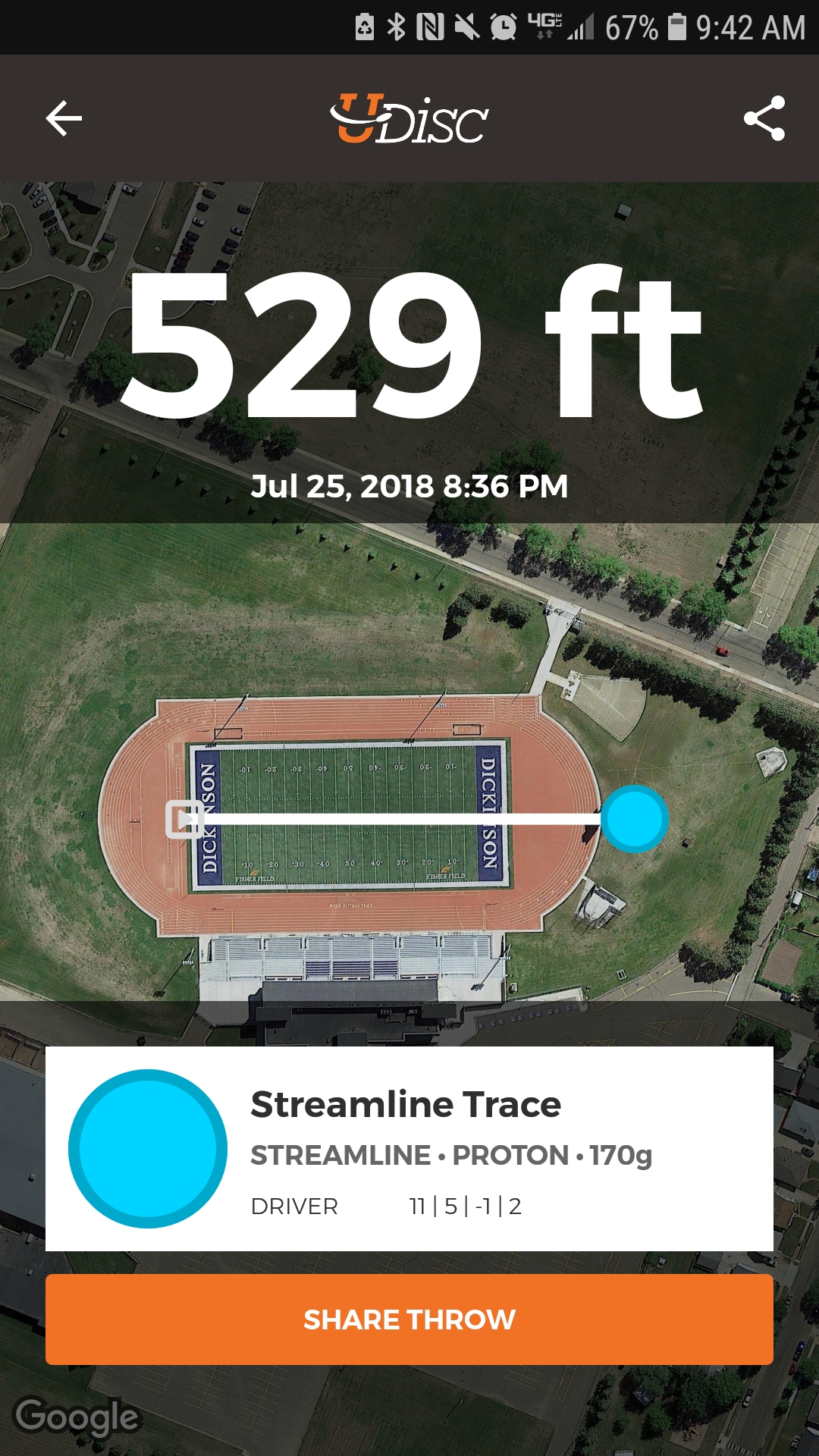Tap the signal strength bars indicator
Image resolution: width=819 pixels, height=1456 pixels.
click(582, 24)
